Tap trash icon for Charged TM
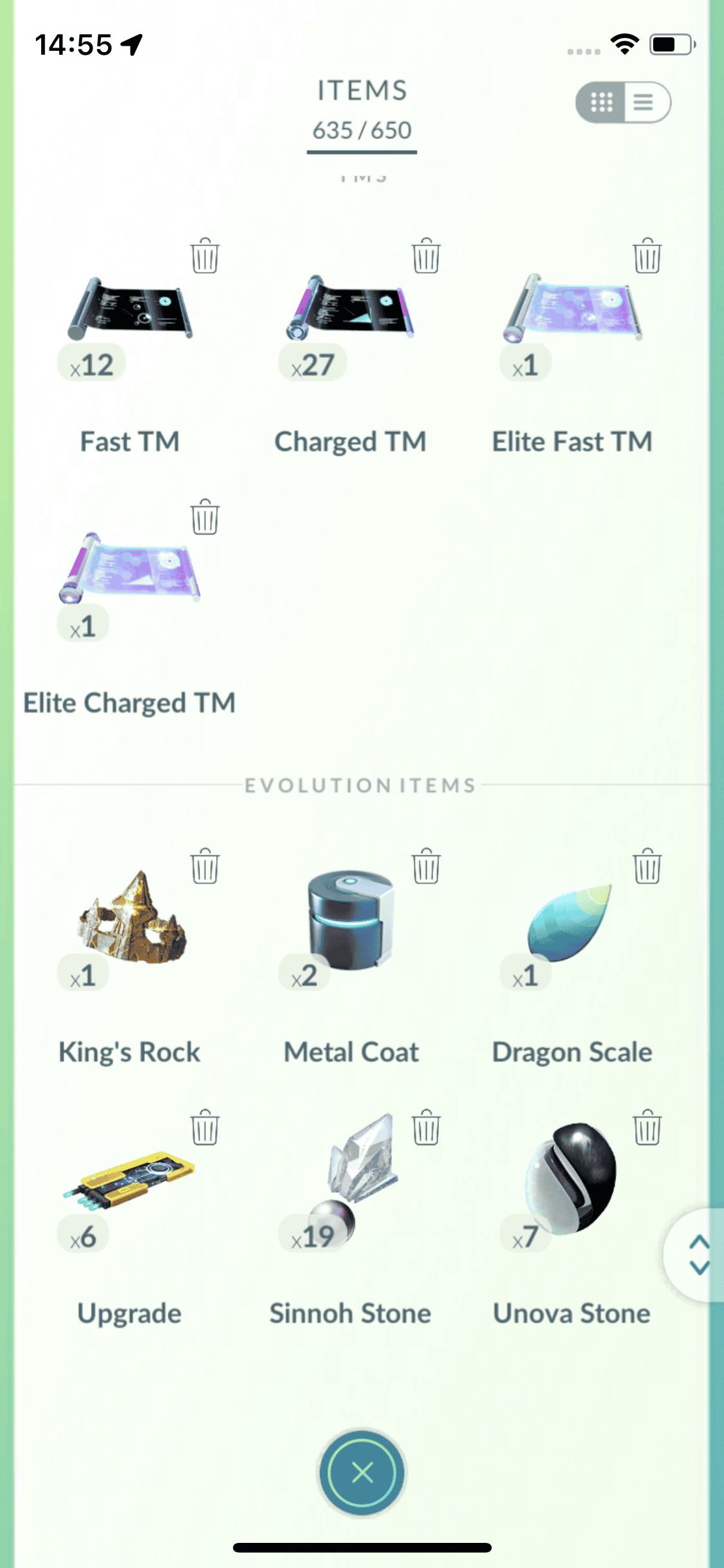The height and width of the screenshot is (1568, 724). [426, 256]
